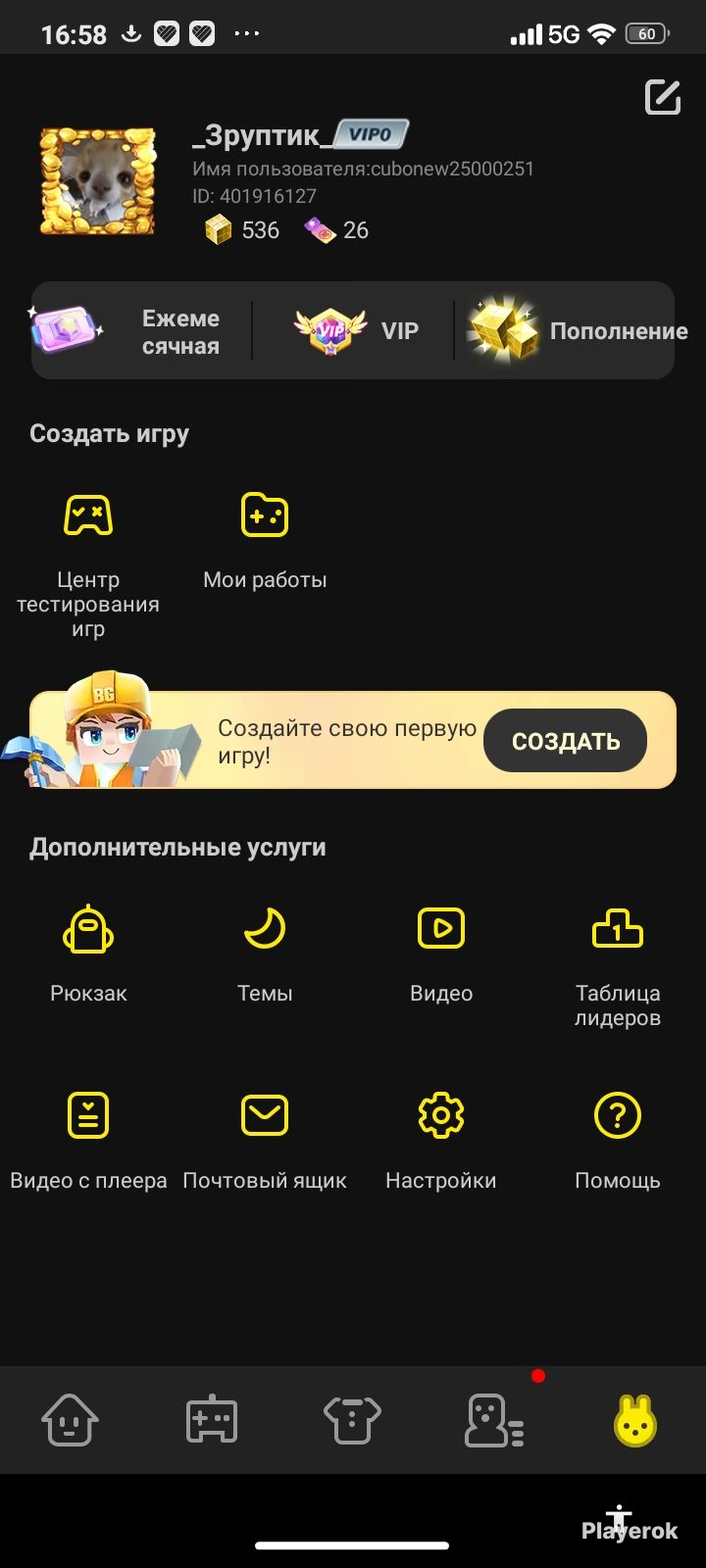The height and width of the screenshot is (1568, 706).
Task: Open Пополнение to top up cubes
Action: tap(577, 331)
